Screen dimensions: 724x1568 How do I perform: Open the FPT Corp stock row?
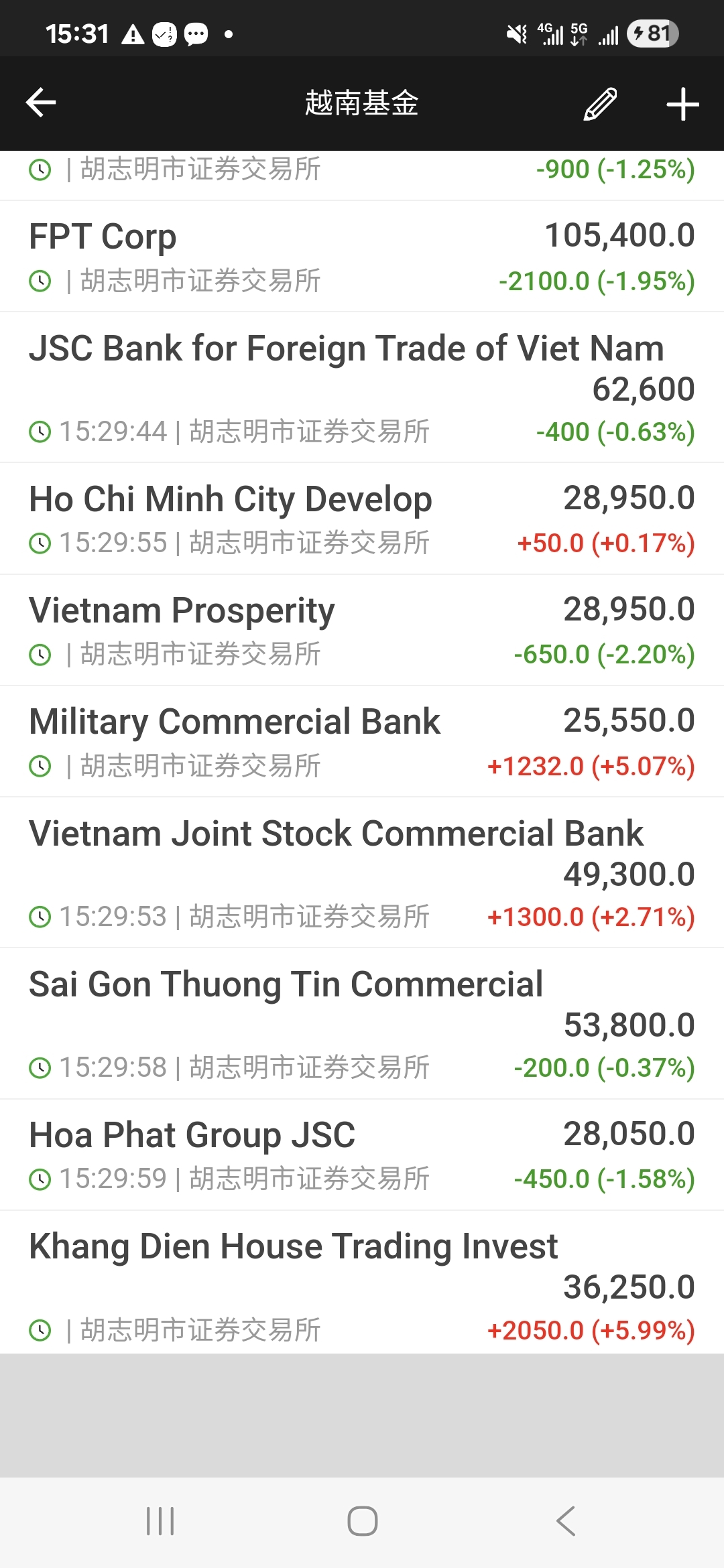pos(362,257)
